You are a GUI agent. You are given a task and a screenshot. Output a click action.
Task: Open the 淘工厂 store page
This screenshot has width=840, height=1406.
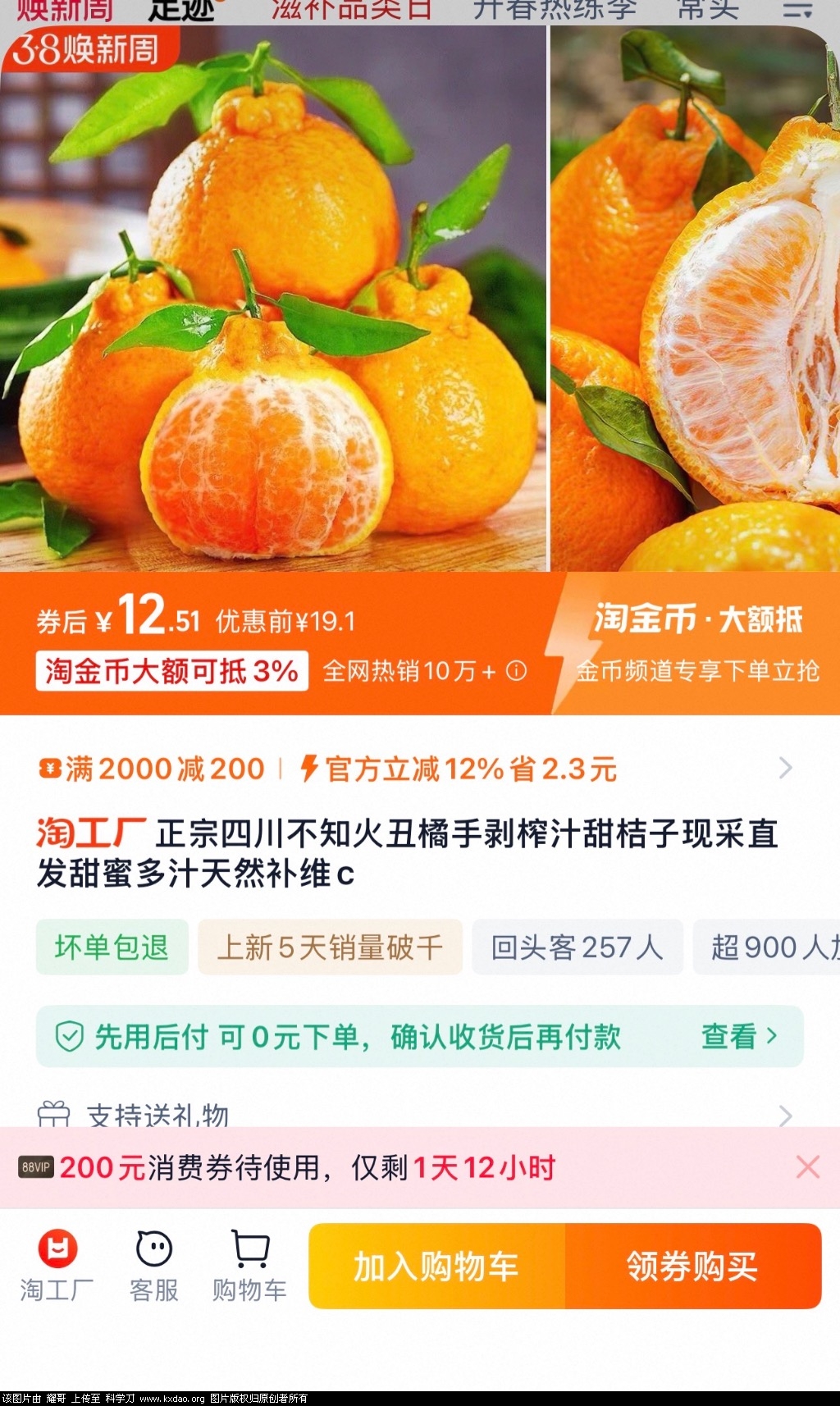click(x=57, y=1266)
